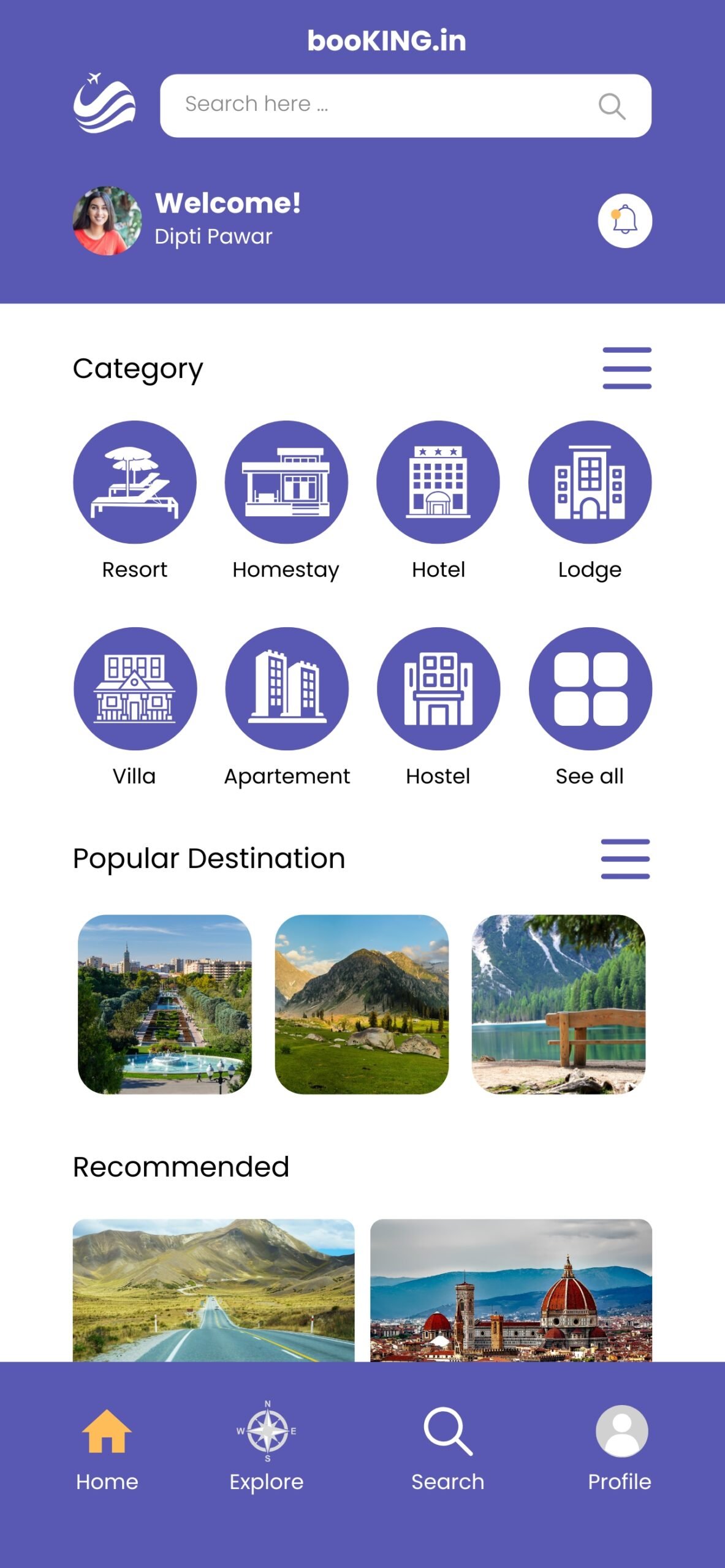The height and width of the screenshot is (1568, 725).
Task: Open the Apartement category
Action: point(287,689)
